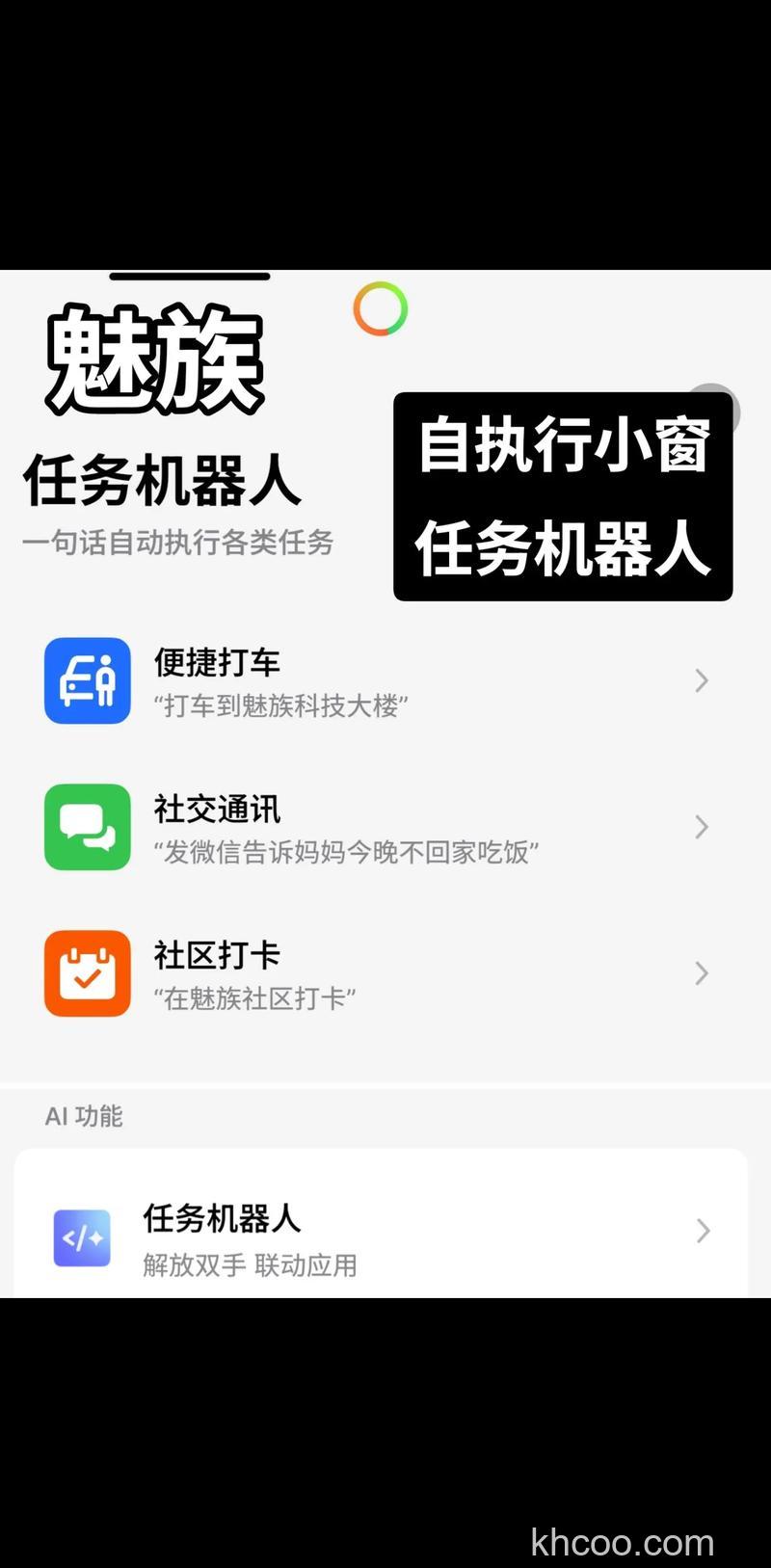
Task: Expand the 社交通讯 row chevron
Action: (701, 827)
